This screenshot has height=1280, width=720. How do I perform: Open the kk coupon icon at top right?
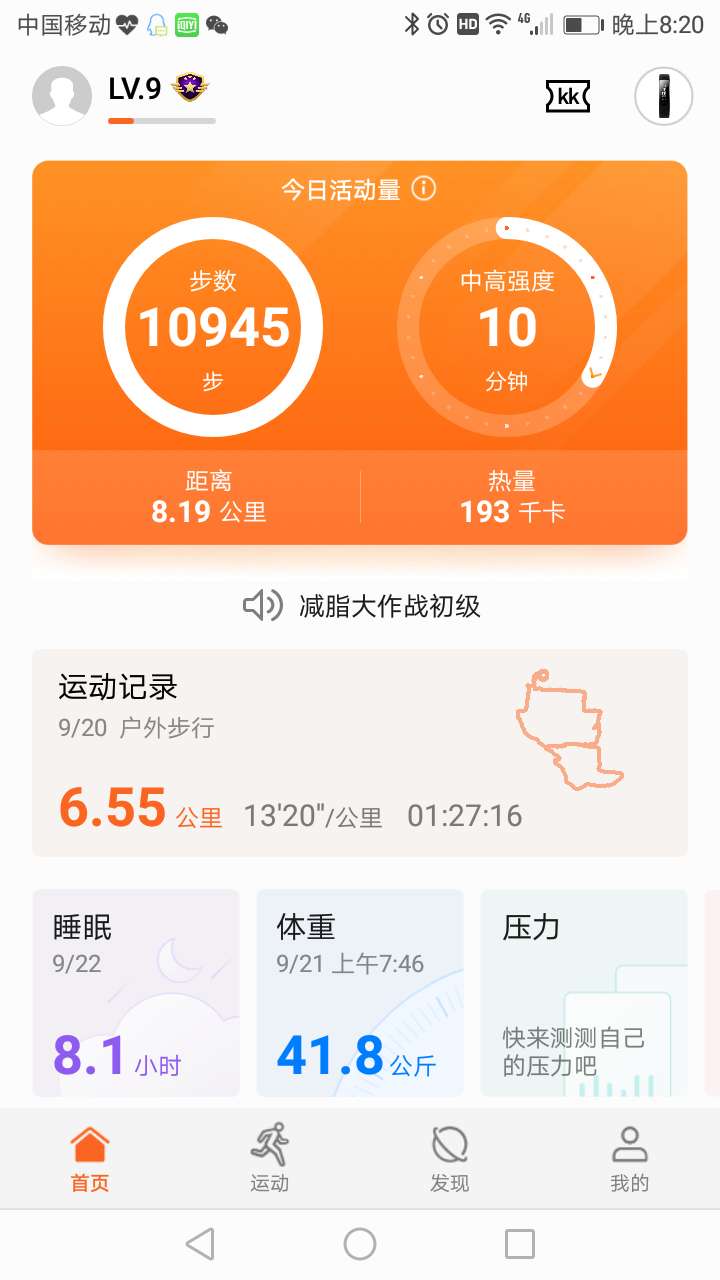pyautogui.click(x=568, y=97)
